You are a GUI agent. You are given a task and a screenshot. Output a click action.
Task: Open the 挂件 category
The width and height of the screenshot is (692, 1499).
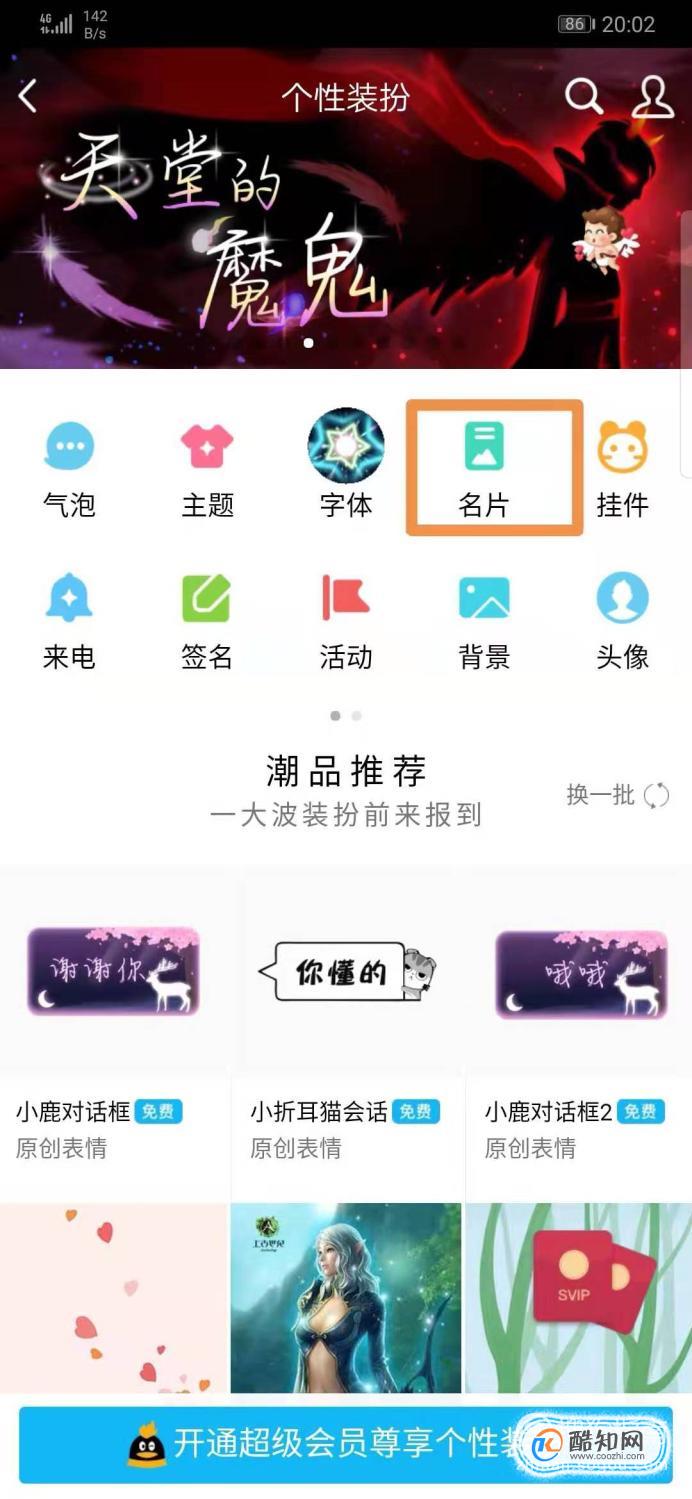(622, 467)
